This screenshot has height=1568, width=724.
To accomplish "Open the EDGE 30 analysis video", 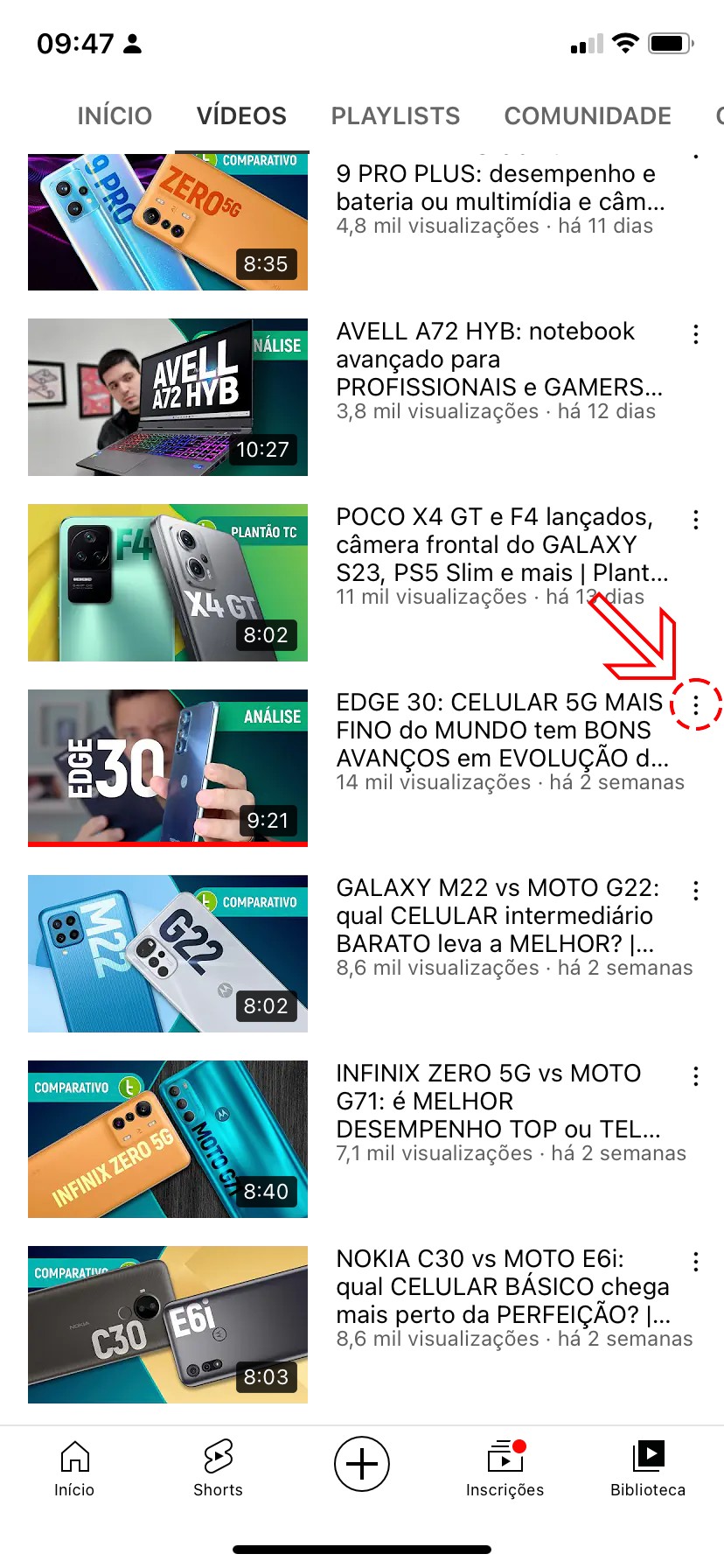I will click(168, 768).
